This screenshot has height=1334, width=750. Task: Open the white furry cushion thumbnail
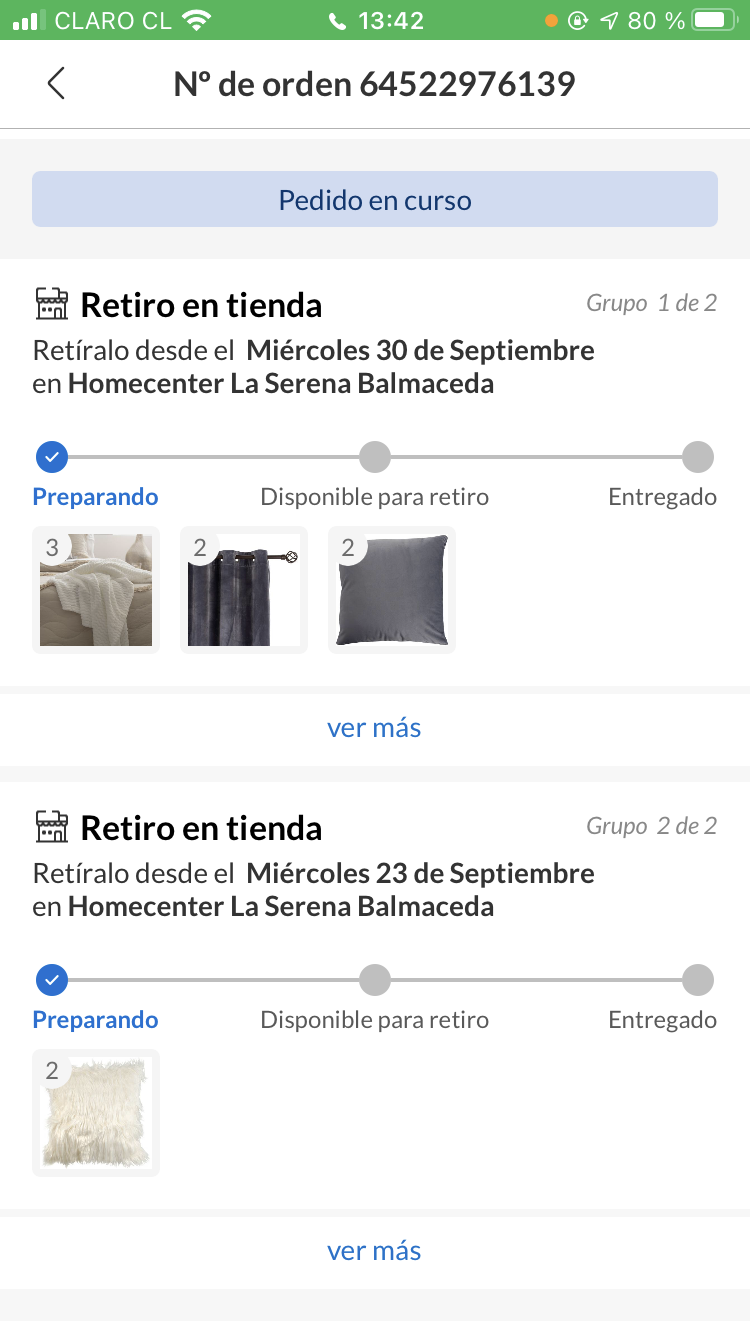pos(96,1113)
